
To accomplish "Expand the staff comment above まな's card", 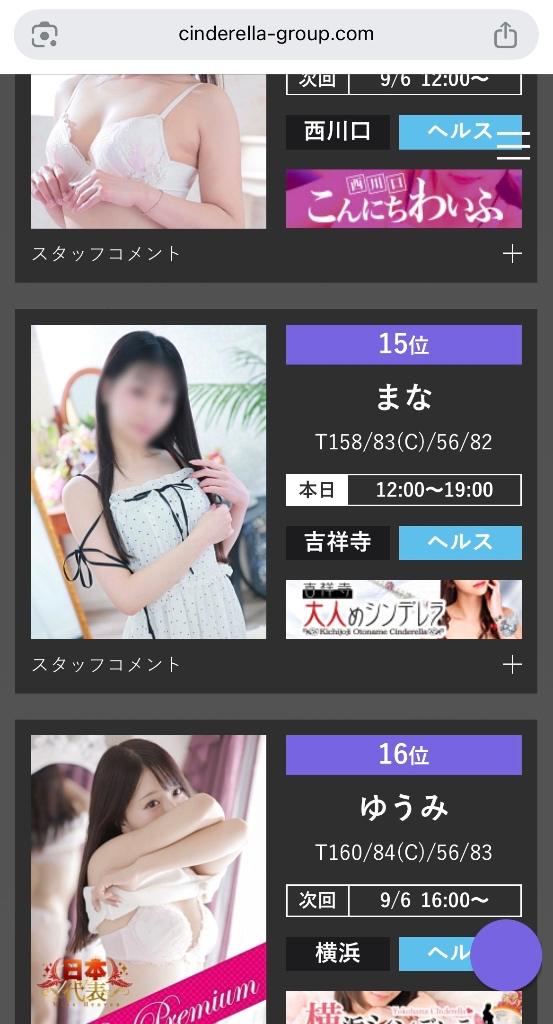I will [x=513, y=253].
